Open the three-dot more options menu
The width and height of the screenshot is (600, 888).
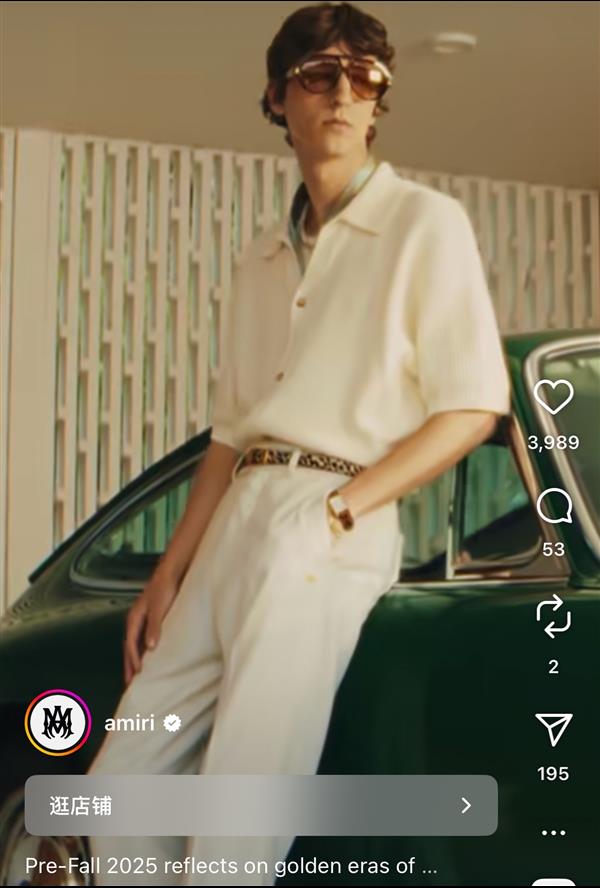(553, 832)
